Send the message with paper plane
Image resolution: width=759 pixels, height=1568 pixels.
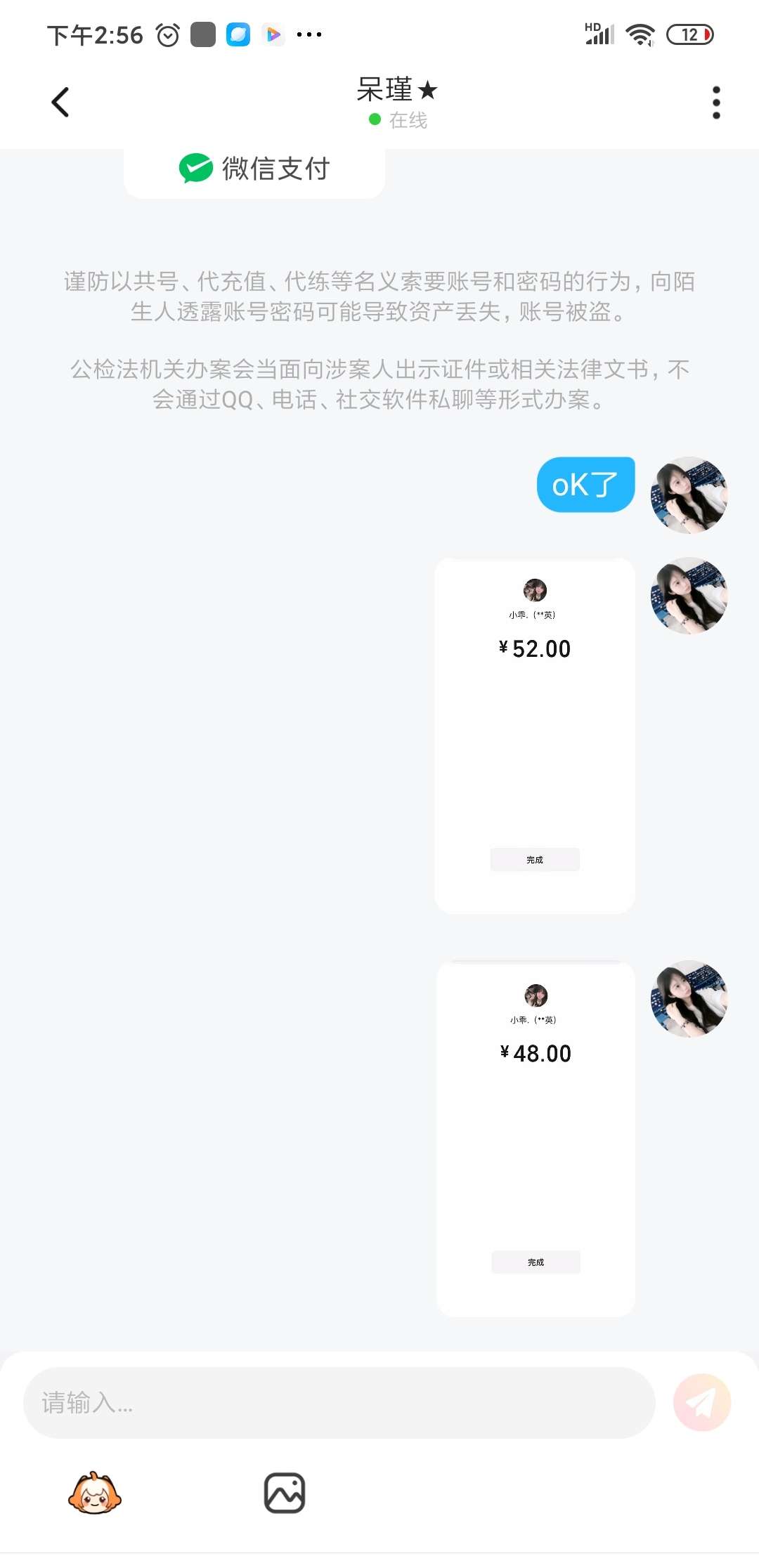701,1403
